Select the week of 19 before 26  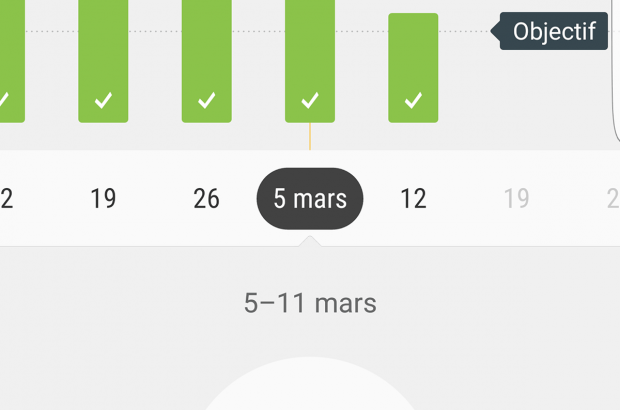click(103, 198)
